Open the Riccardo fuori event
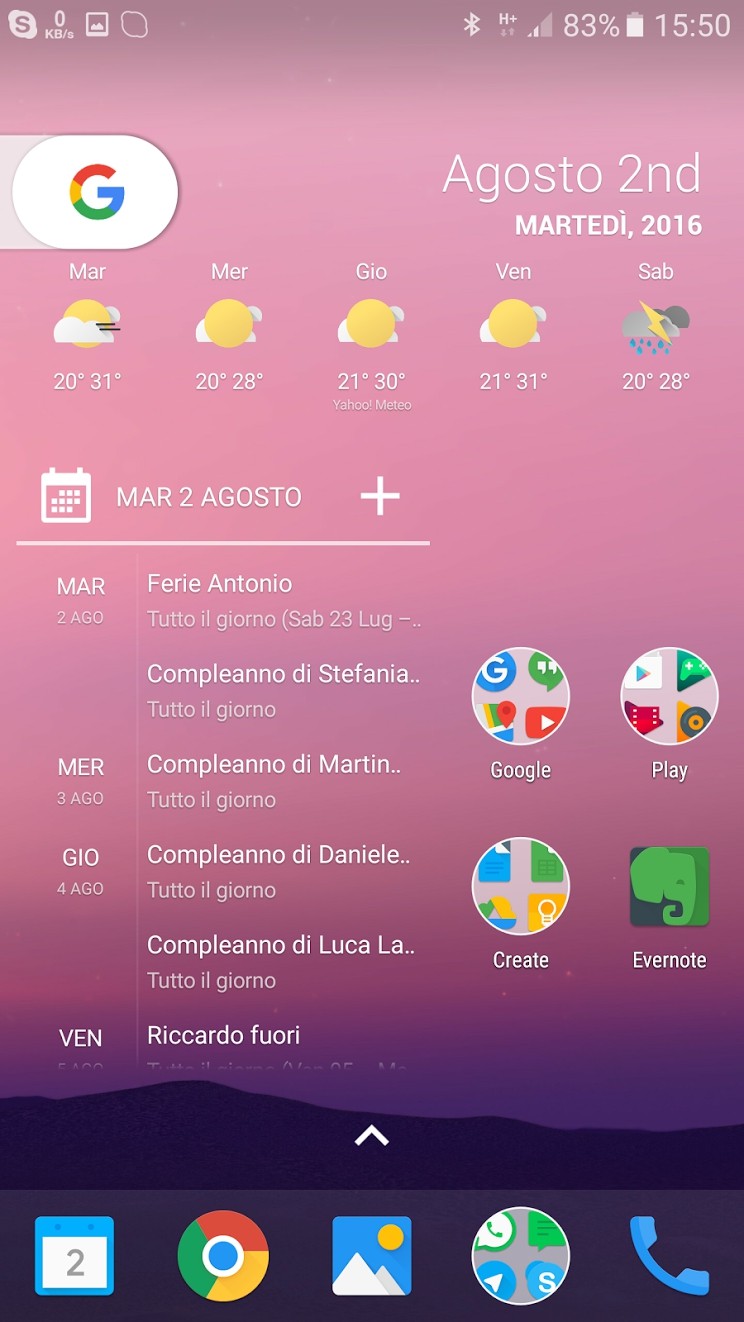This screenshot has height=1322, width=744. click(x=284, y=1044)
